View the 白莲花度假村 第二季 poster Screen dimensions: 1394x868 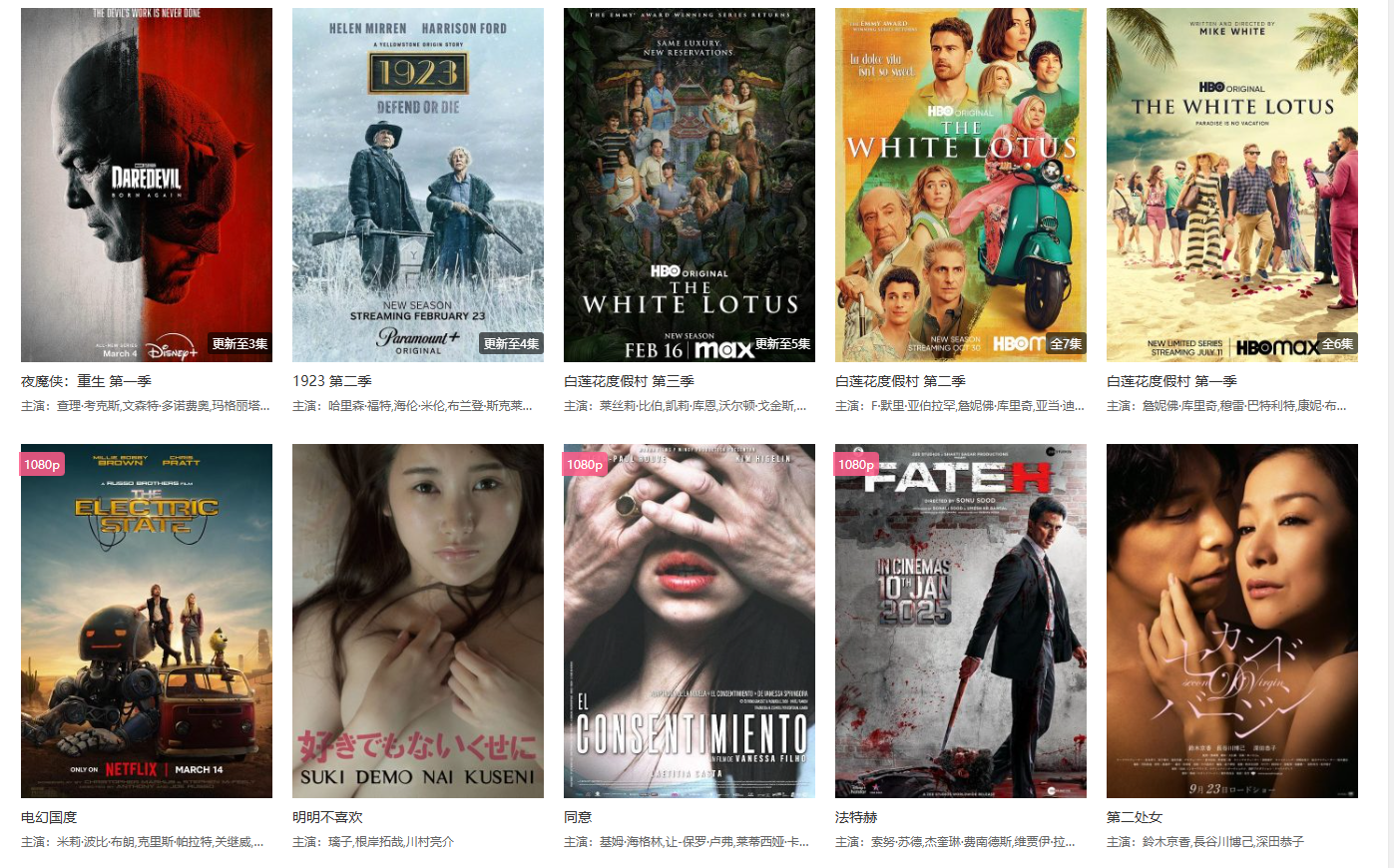[961, 185]
